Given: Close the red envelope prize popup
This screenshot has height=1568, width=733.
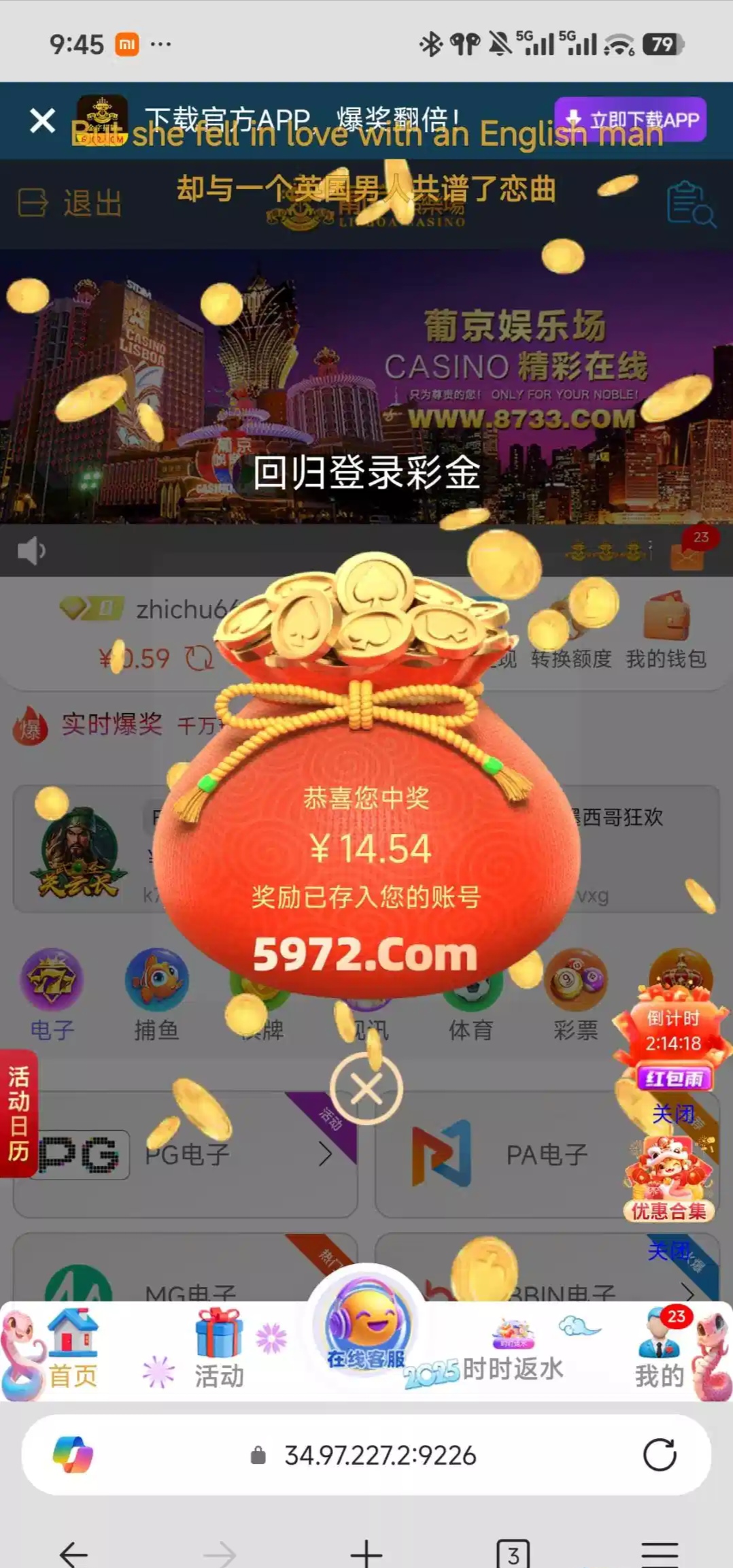Looking at the screenshot, I should 366,1089.
